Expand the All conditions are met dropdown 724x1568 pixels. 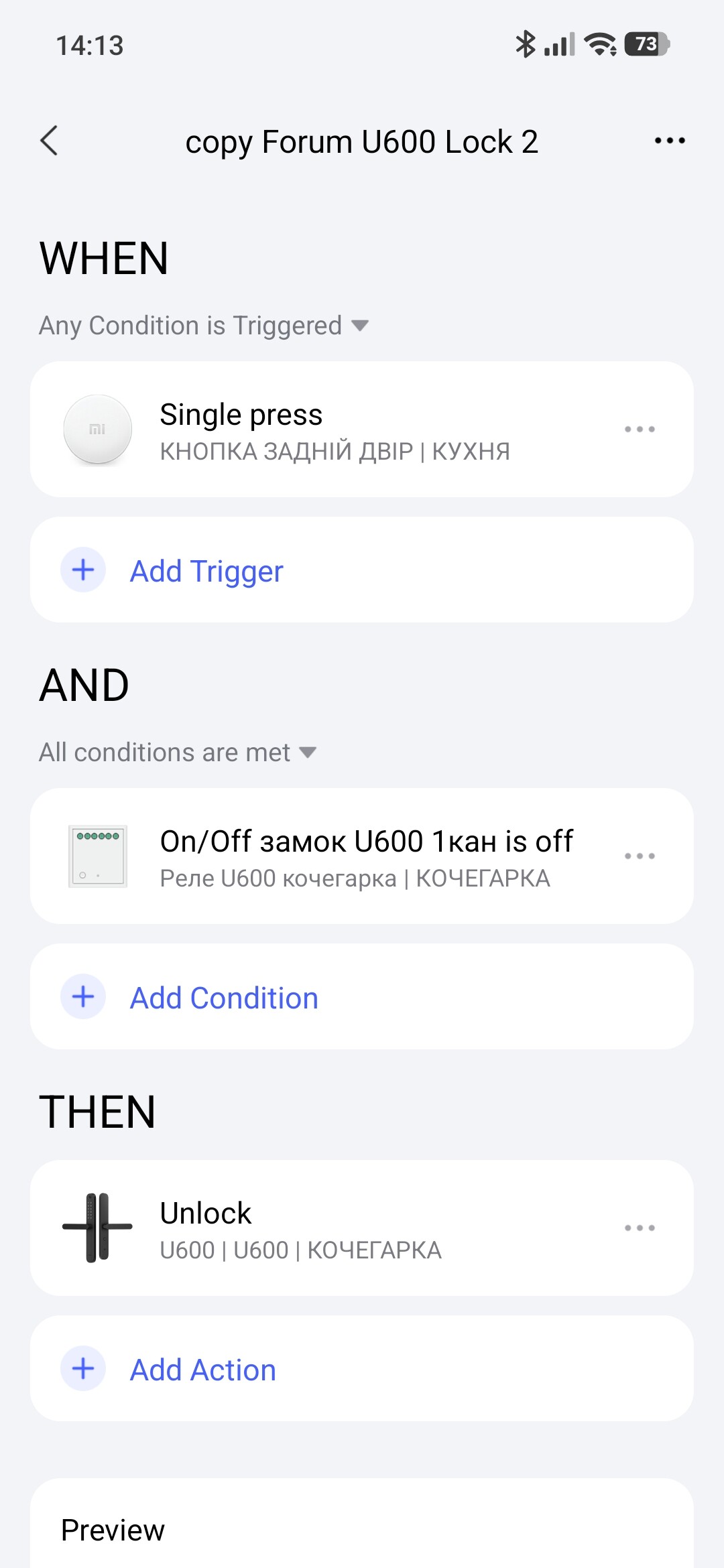(178, 753)
